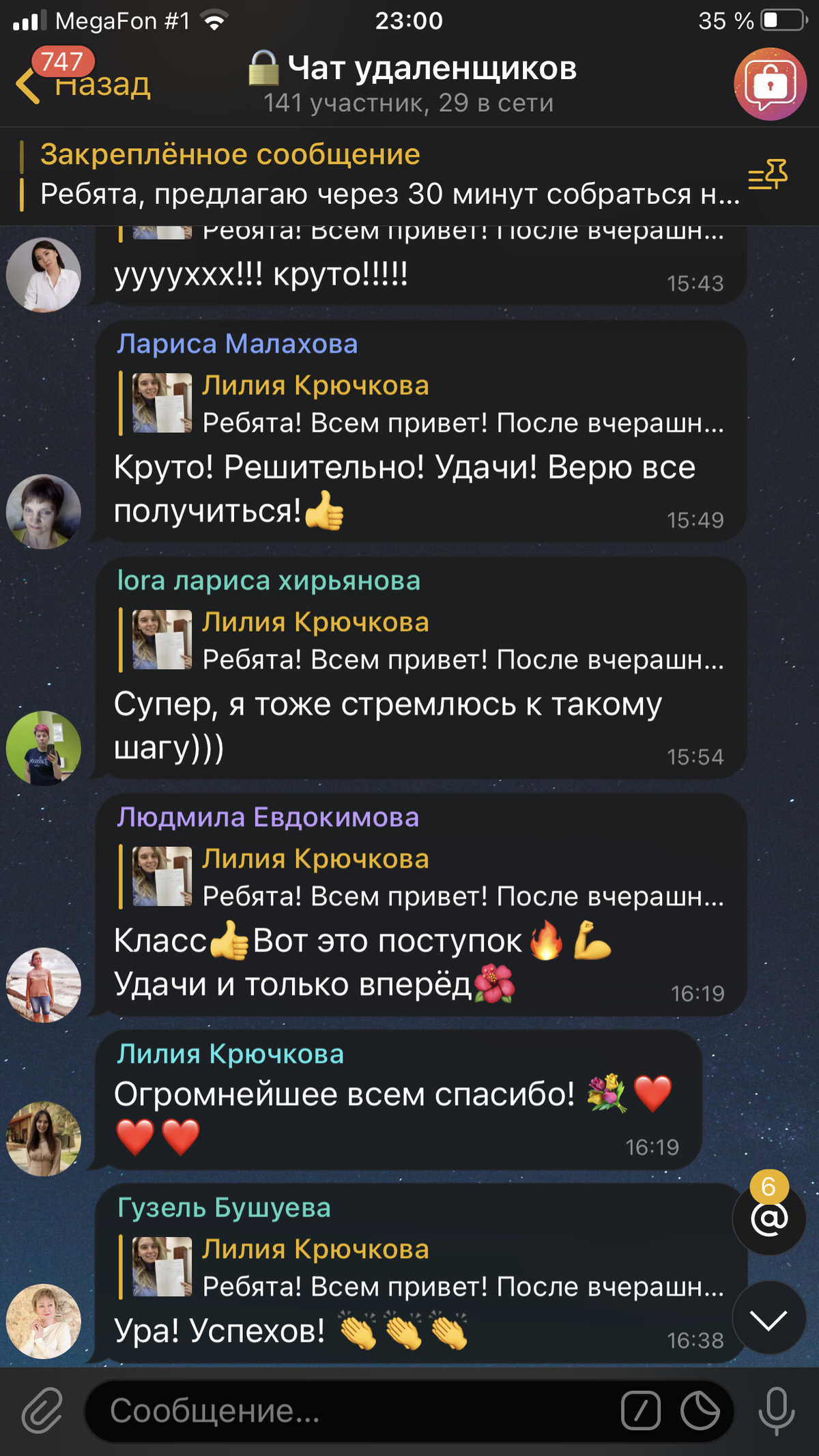Screen dimensions: 819x1456
Task: Jump to unread mentions
Action: point(769,1218)
